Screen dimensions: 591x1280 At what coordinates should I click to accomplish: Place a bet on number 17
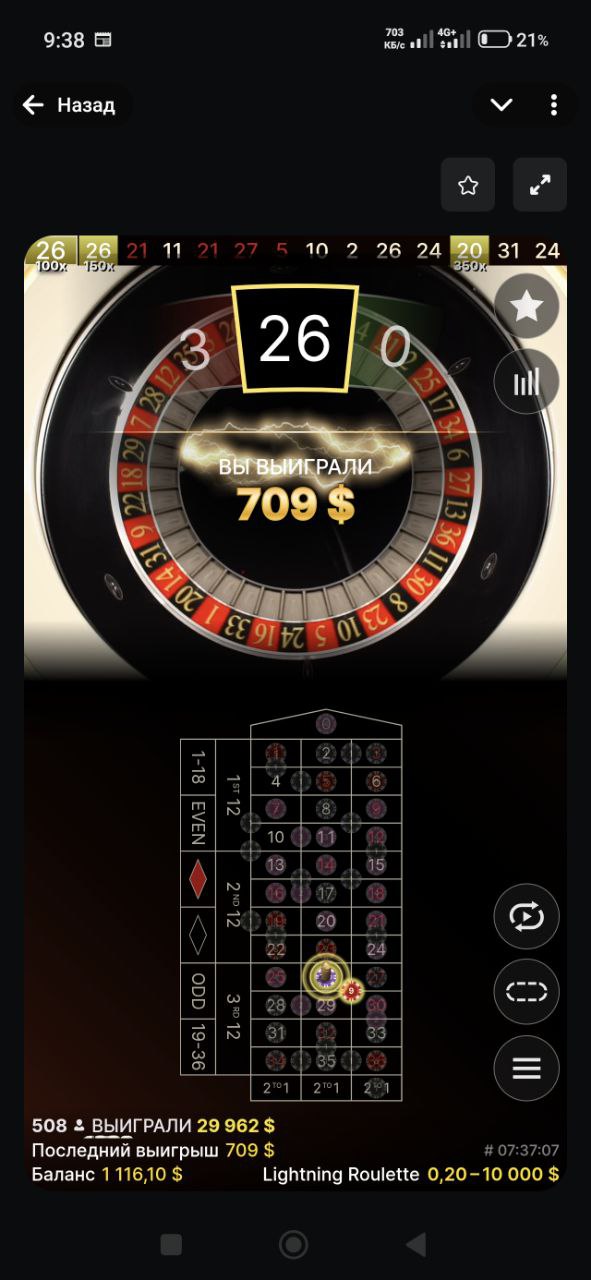(x=325, y=893)
